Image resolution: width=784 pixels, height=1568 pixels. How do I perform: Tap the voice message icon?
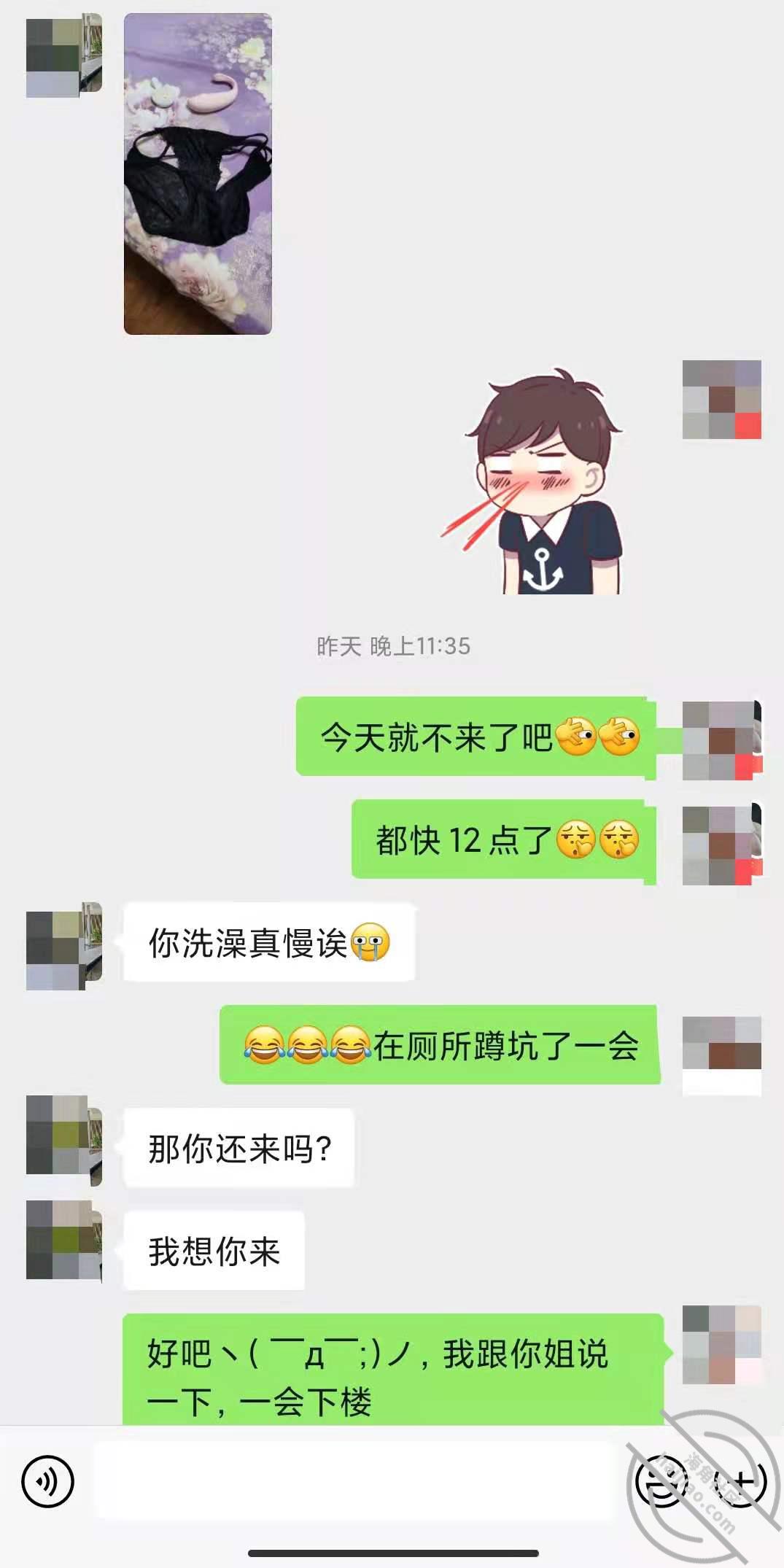[47, 1481]
